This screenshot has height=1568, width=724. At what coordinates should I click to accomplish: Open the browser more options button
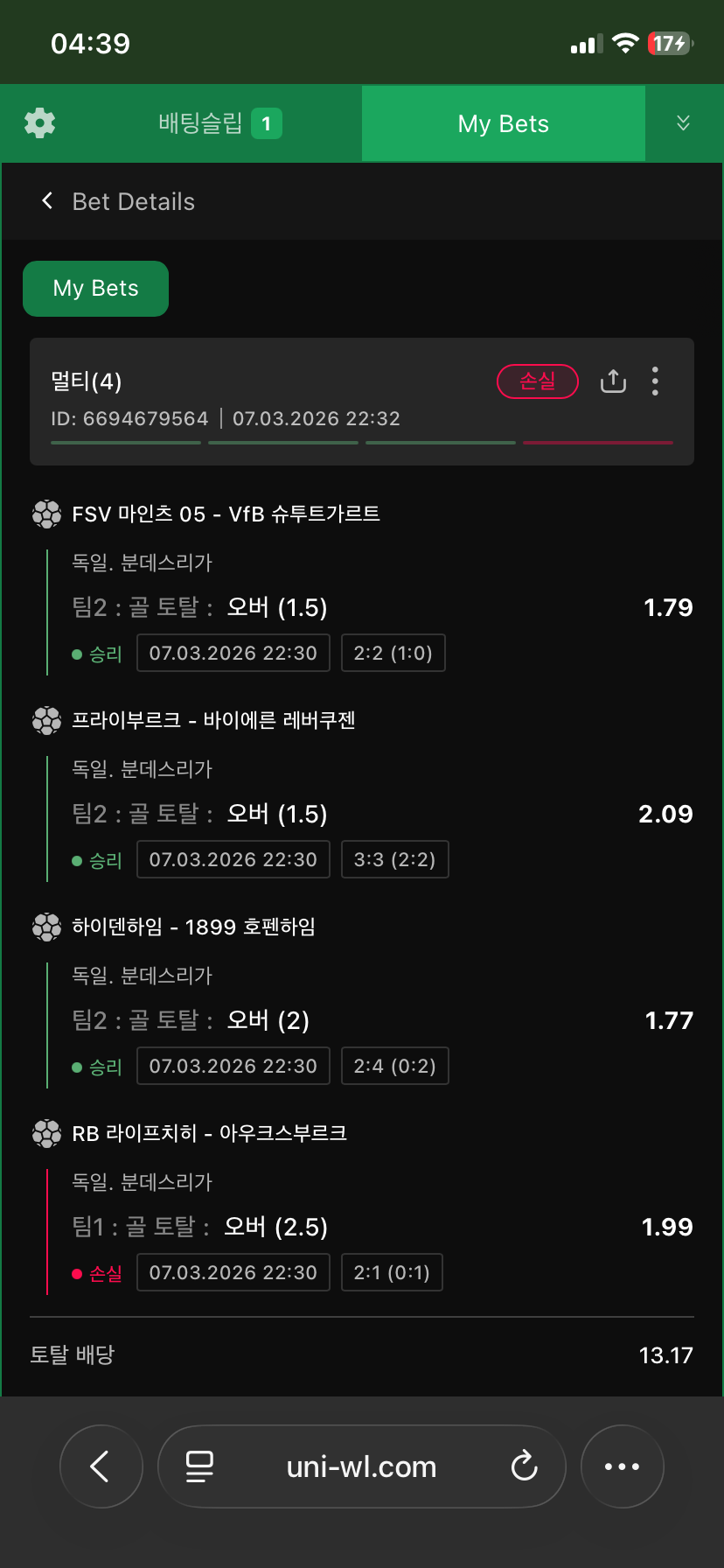coord(622,1466)
